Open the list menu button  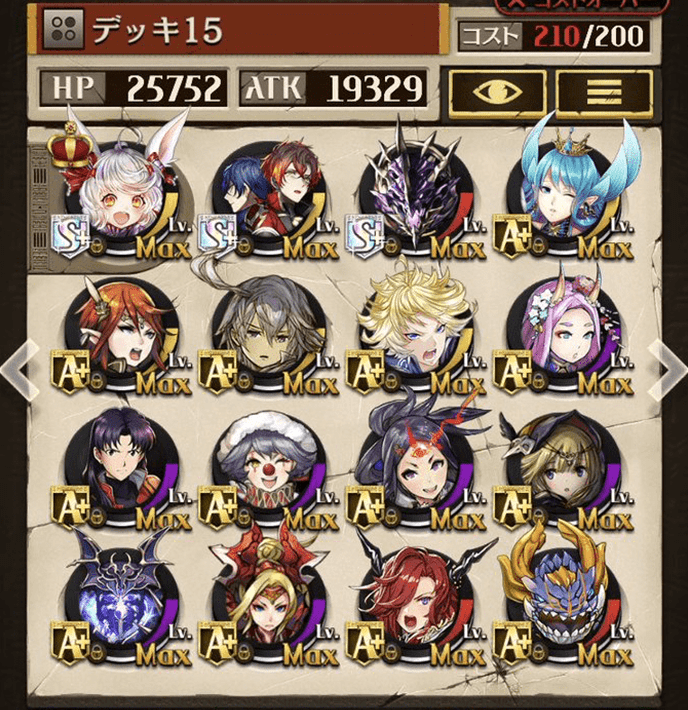[x=603, y=92]
